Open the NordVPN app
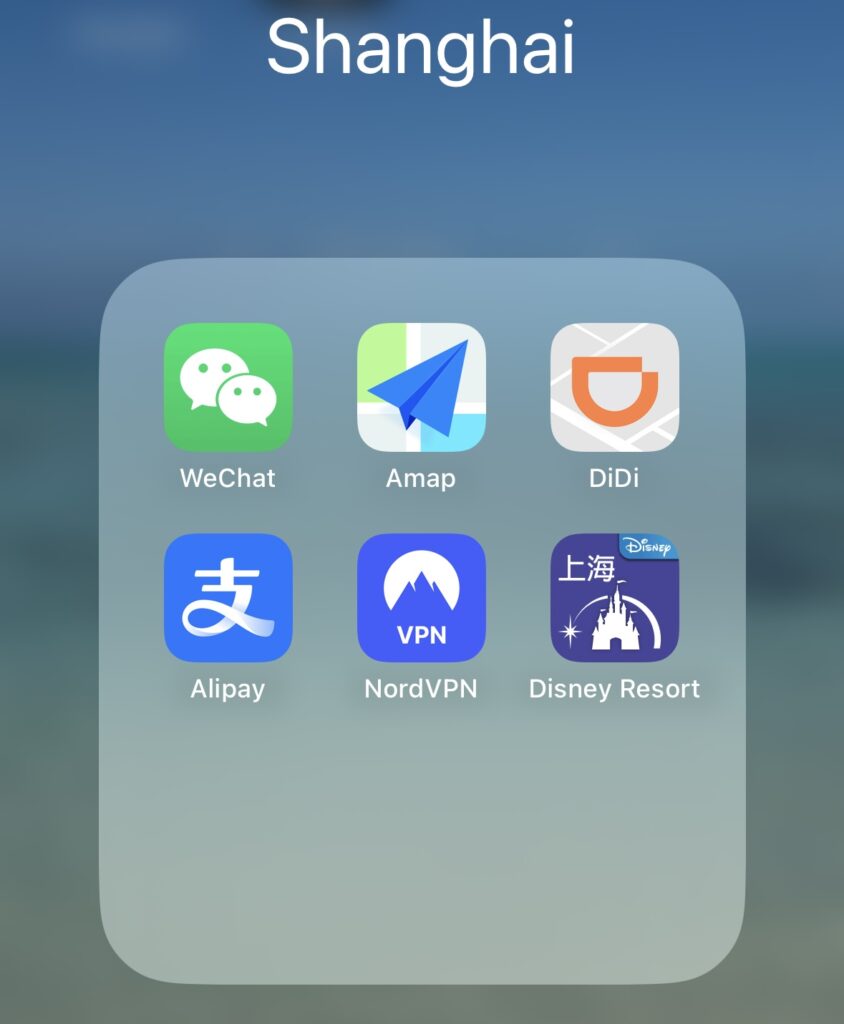844x1024 pixels. click(421, 597)
